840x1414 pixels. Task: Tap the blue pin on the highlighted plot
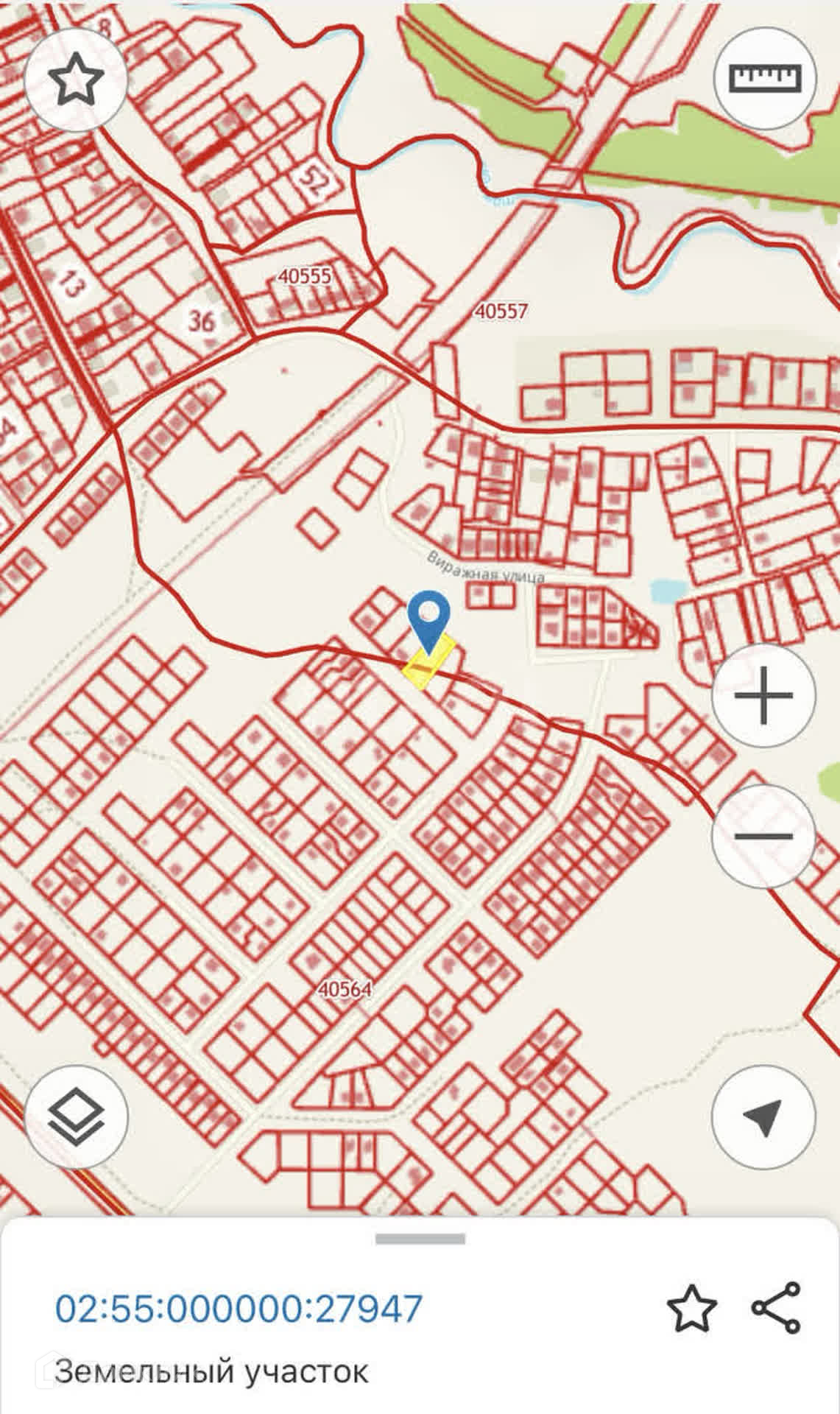click(431, 616)
